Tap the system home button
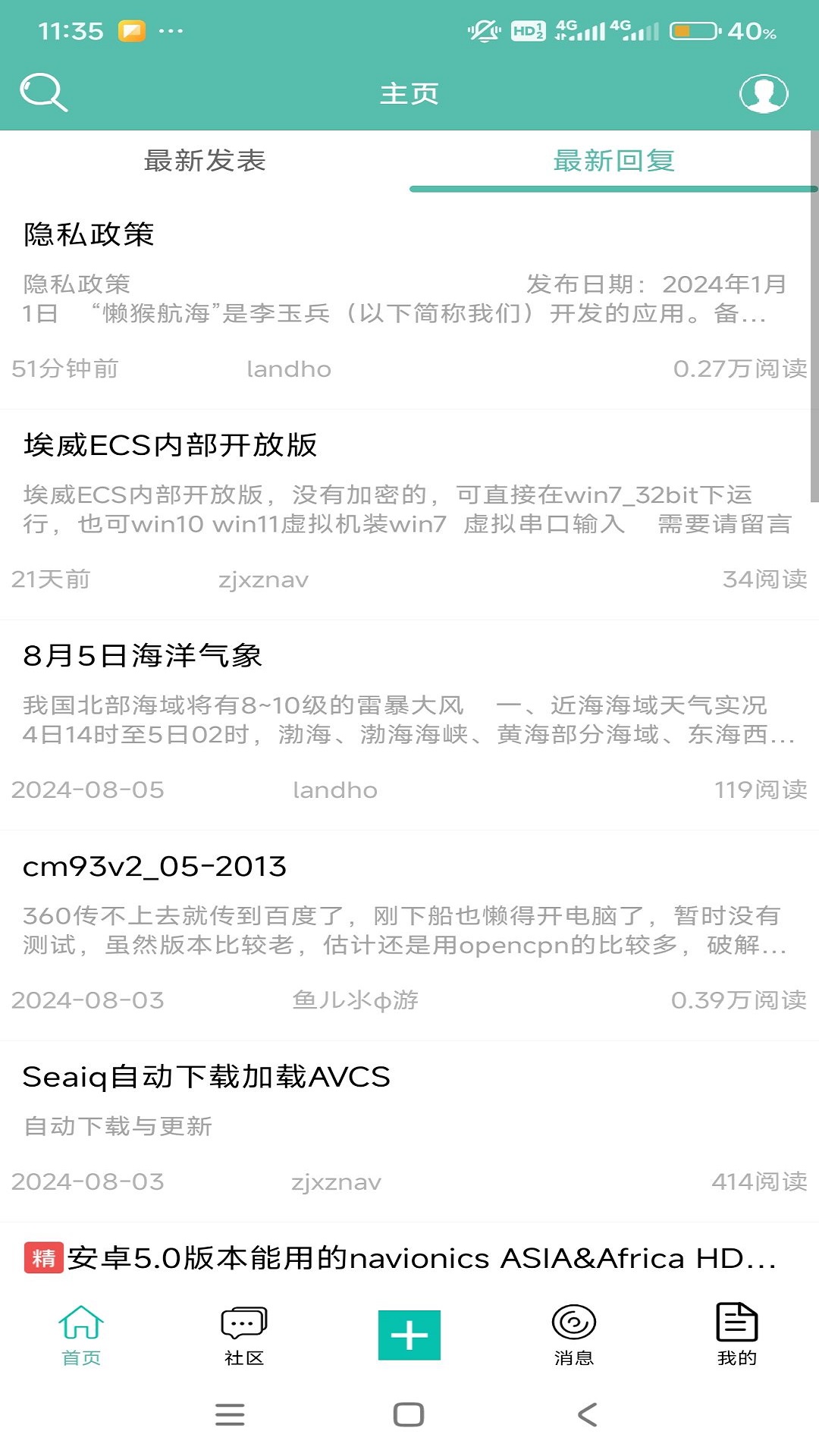The image size is (819, 1456). coord(409,1414)
